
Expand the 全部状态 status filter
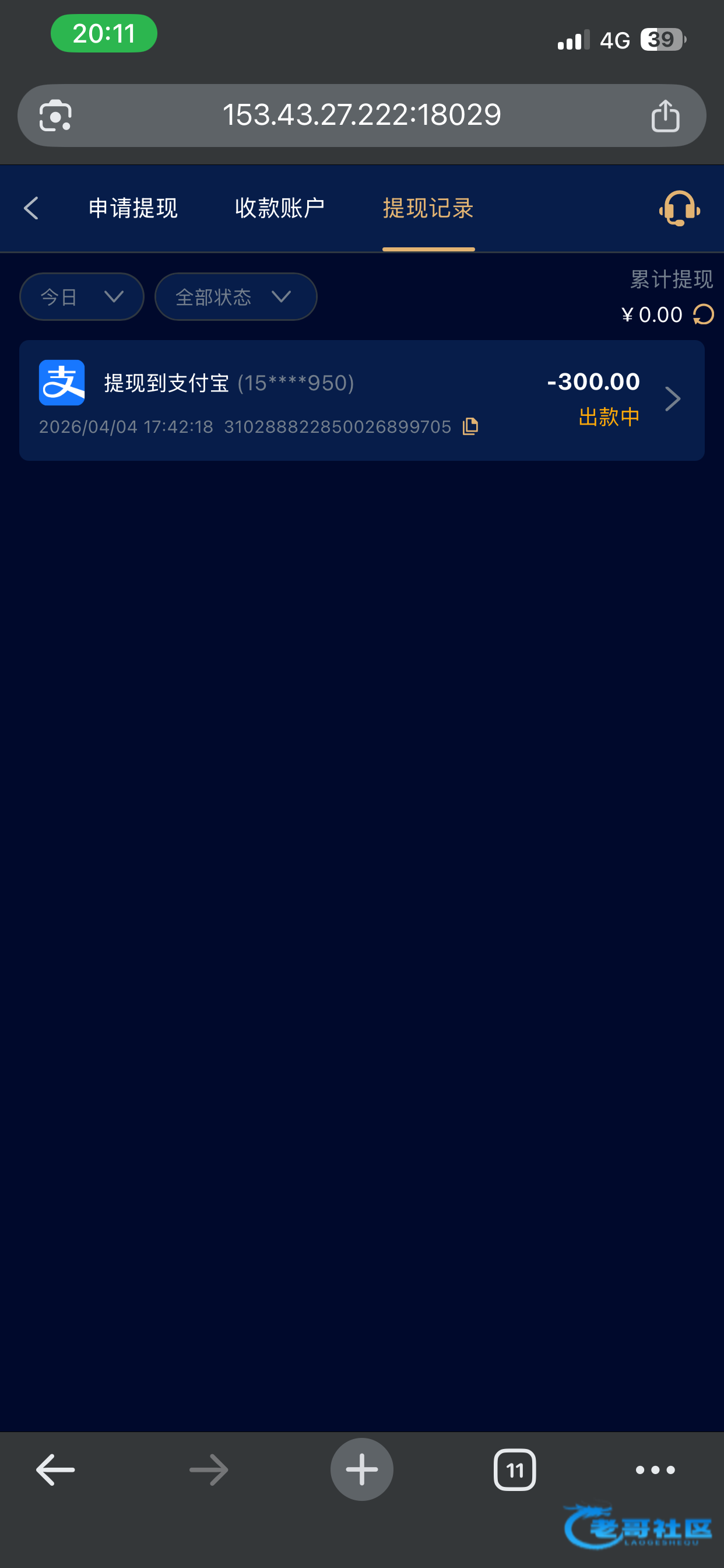[236, 297]
